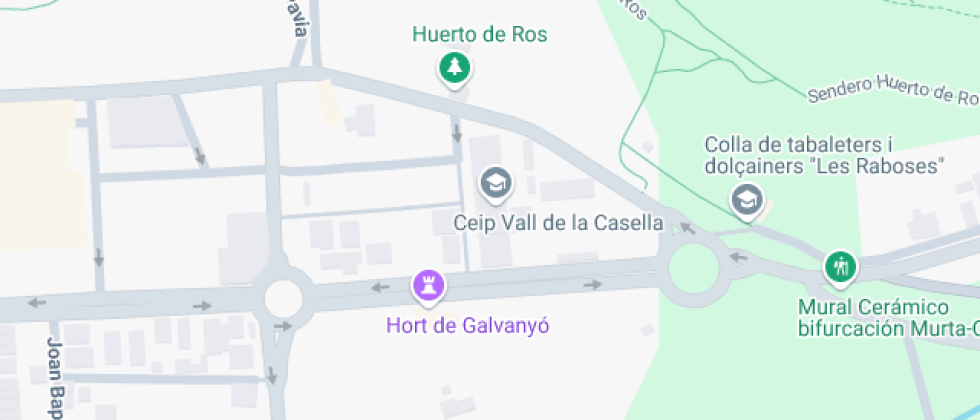Open the Huerto de Ros park marker
The image size is (980, 420).
click(455, 69)
